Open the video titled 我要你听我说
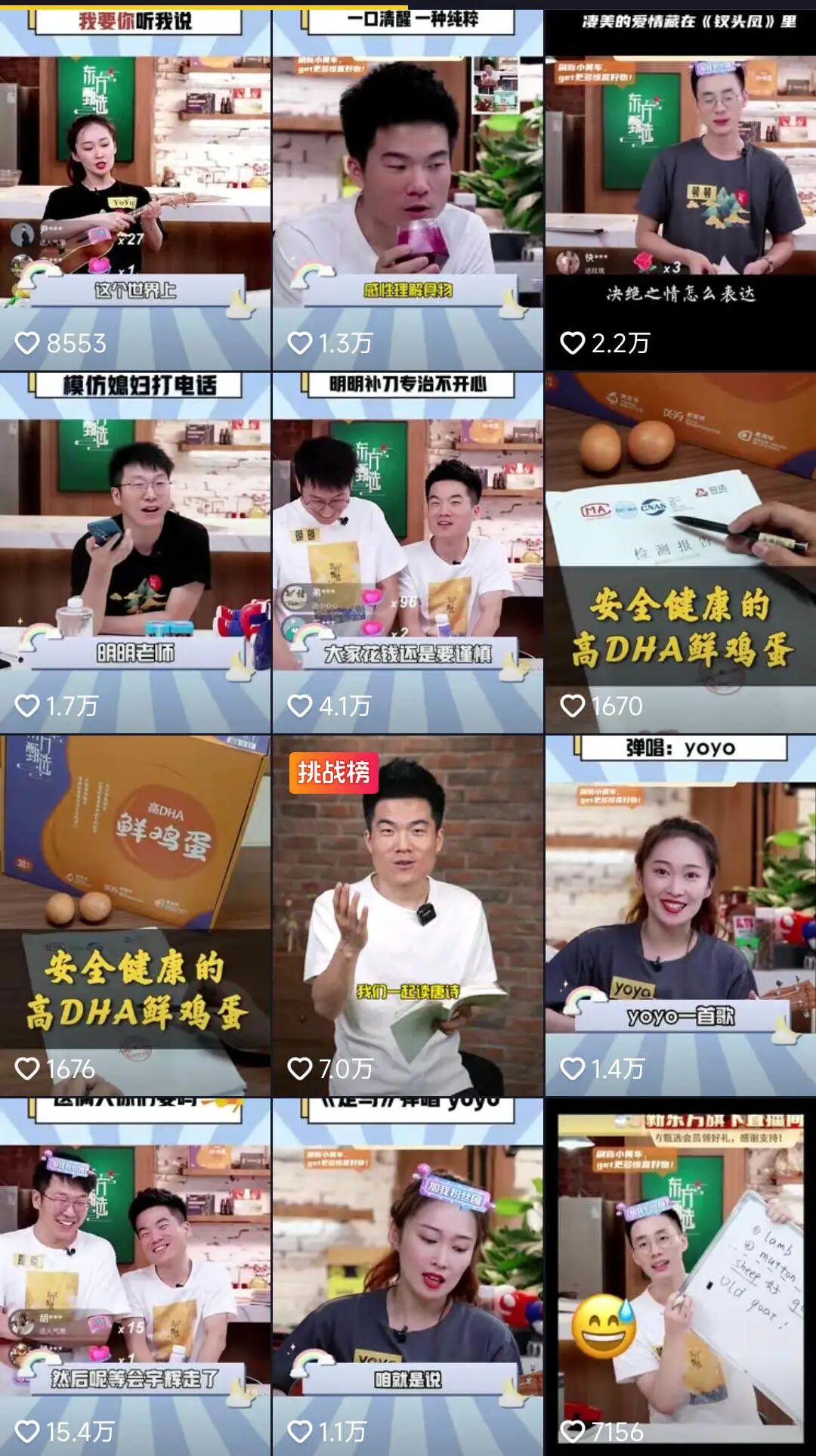This screenshot has height=1456, width=816. click(135, 189)
